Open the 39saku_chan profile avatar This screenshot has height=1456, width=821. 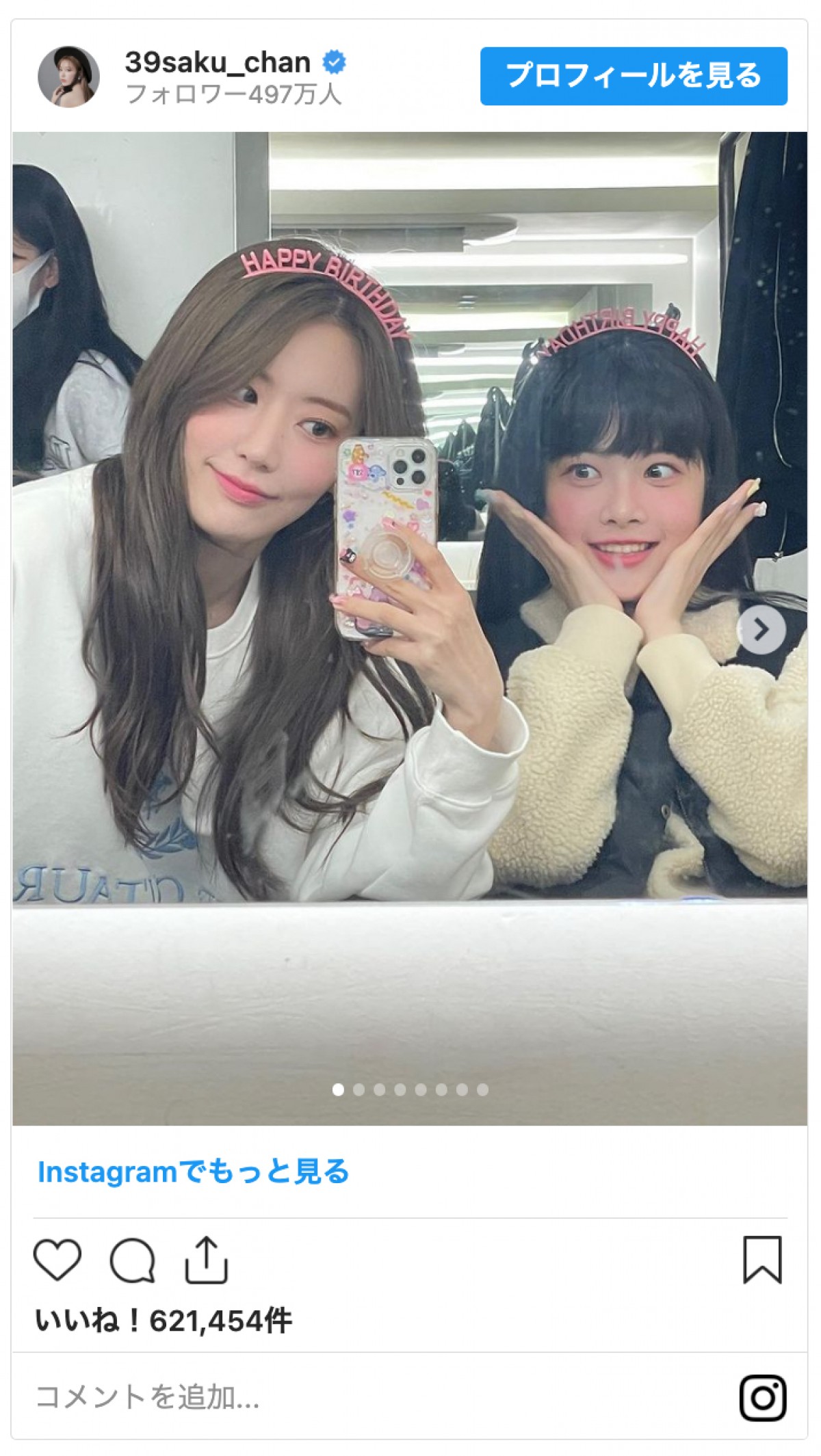[68, 77]
